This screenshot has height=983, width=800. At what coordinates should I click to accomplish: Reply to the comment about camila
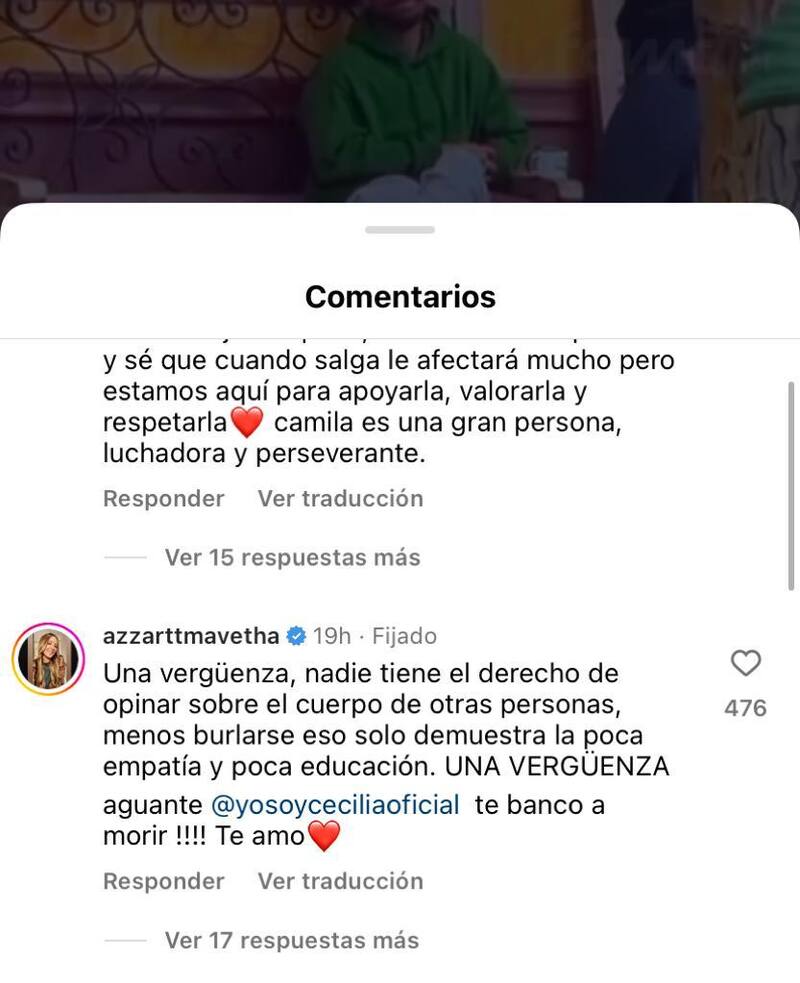[163, 498]
